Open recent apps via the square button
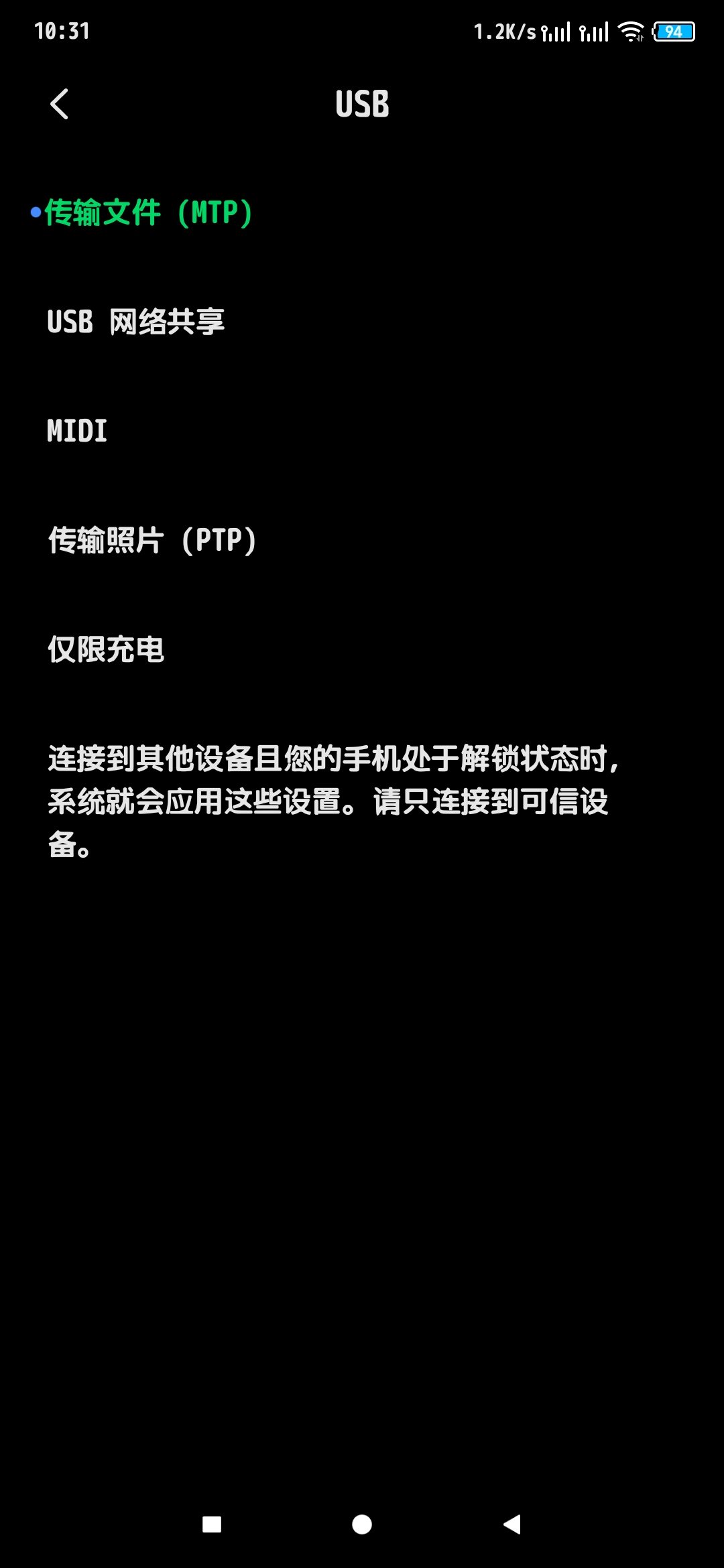 pyautogui.click(x=212, y=1524)
